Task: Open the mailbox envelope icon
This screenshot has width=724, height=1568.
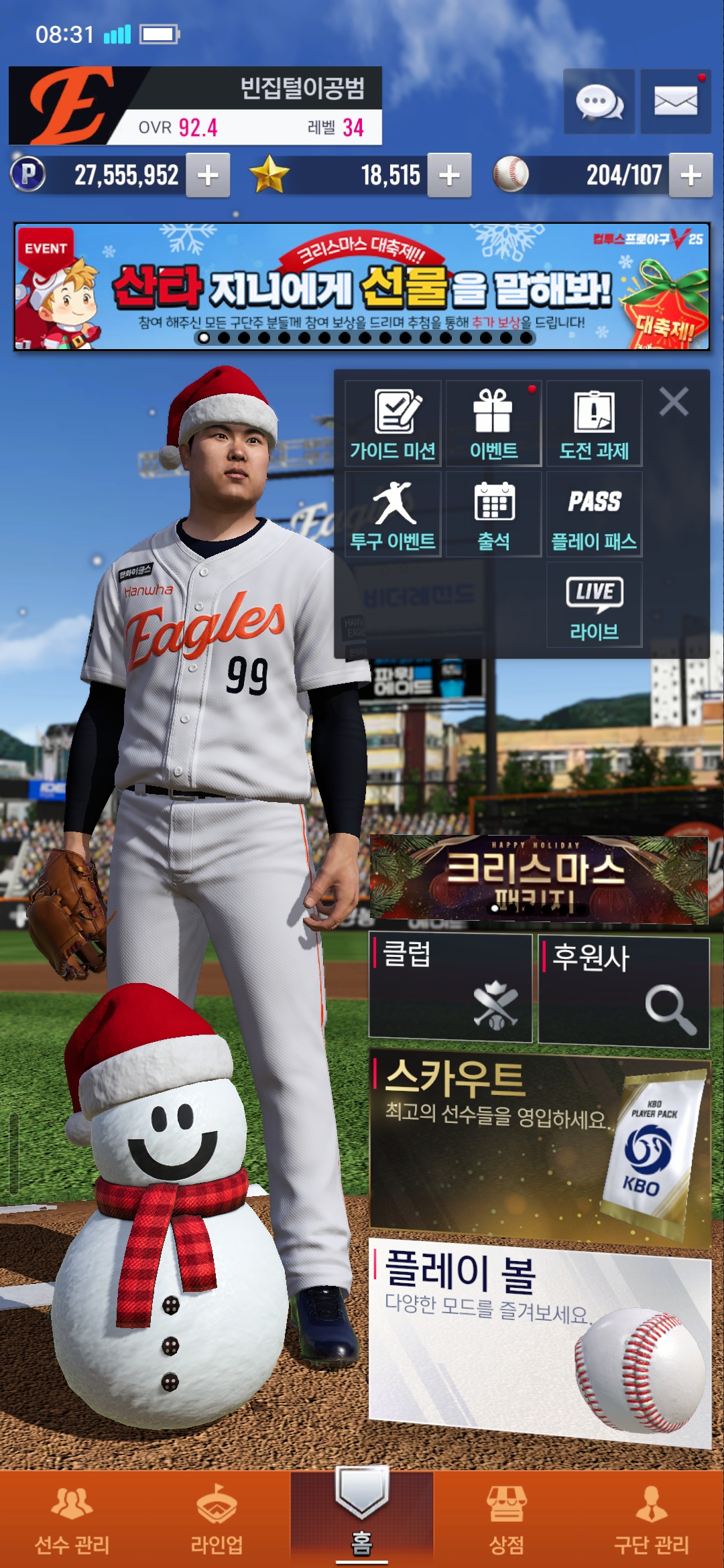Action: click(675, 102)
